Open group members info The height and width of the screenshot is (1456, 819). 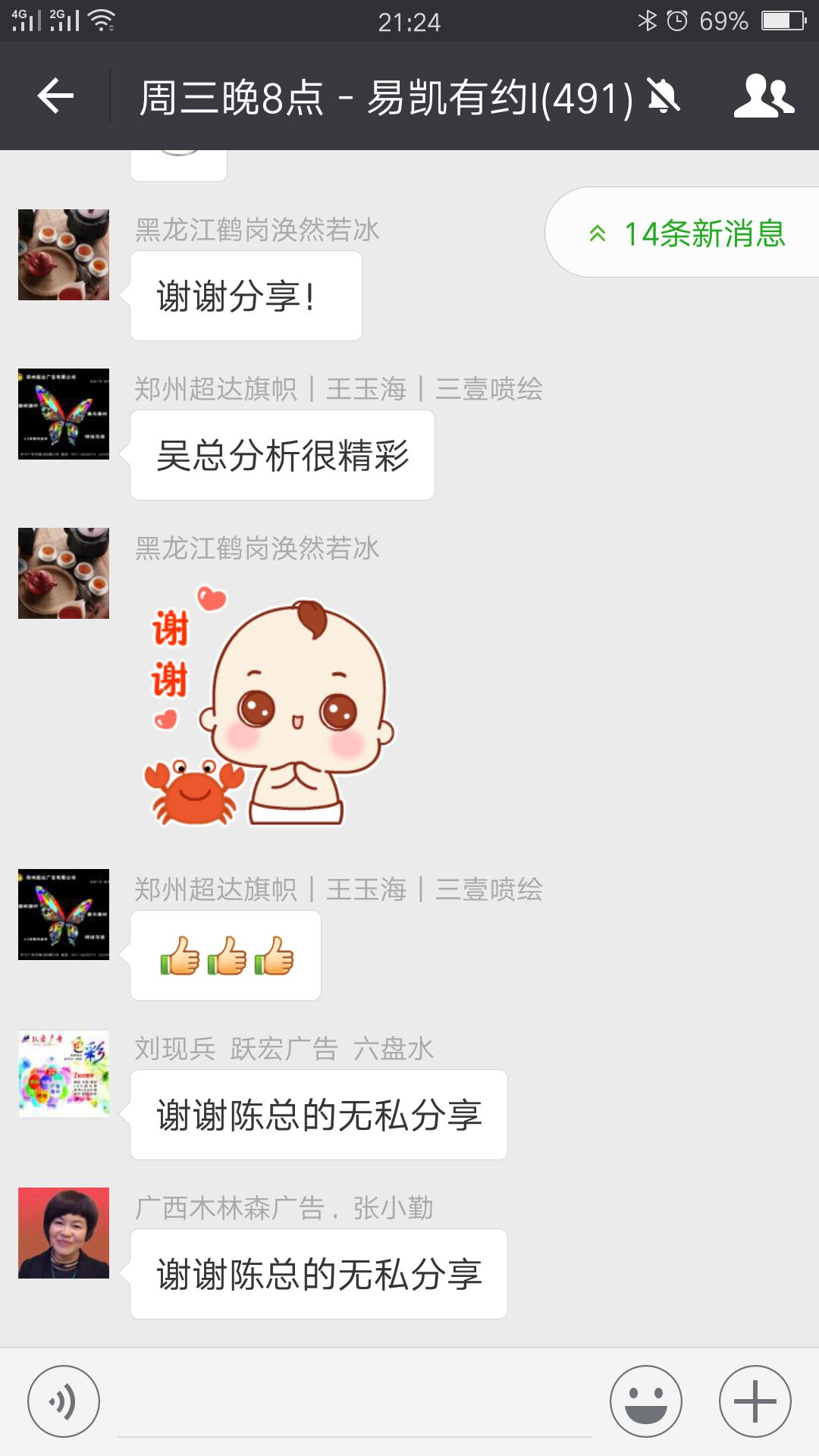(x=763, y=96)
